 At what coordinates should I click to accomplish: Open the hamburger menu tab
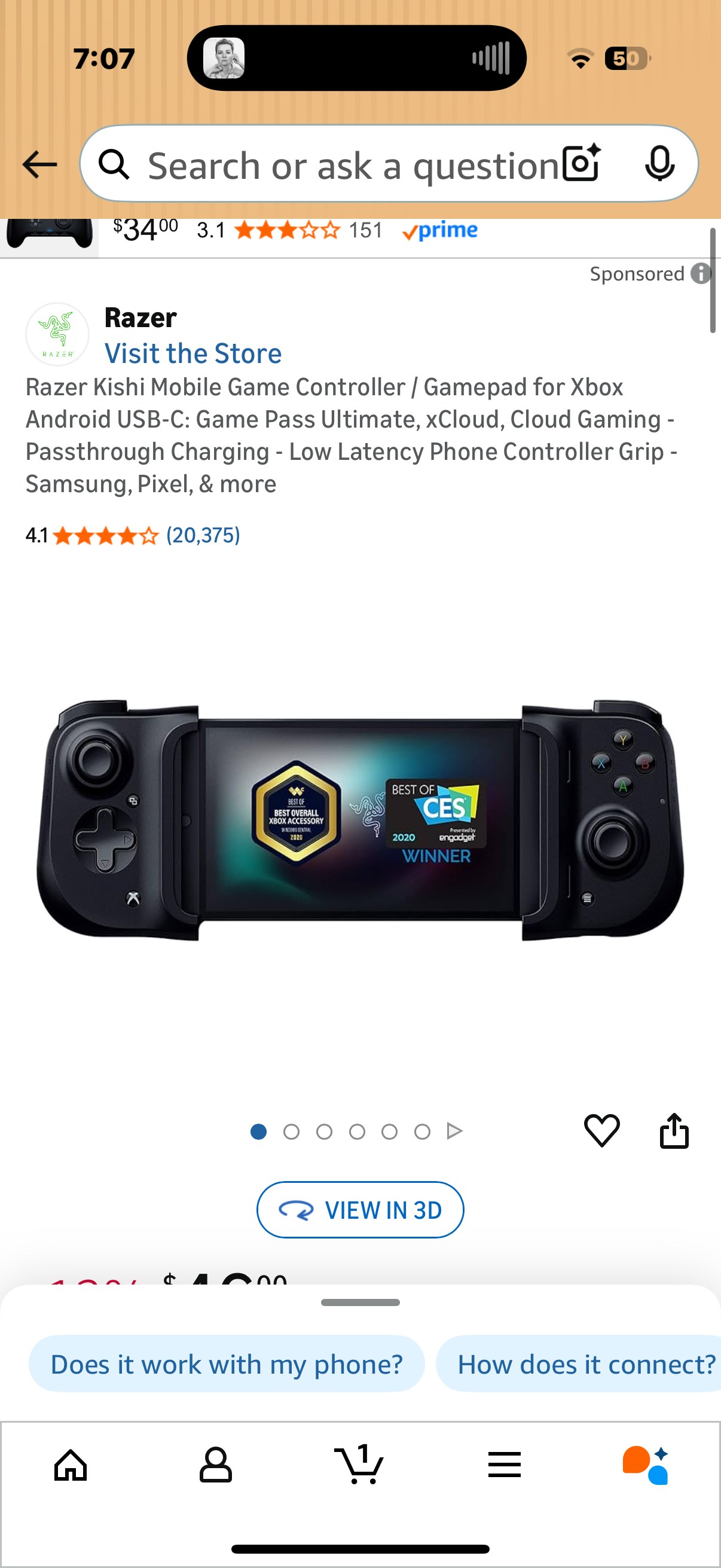point(505,1465)
